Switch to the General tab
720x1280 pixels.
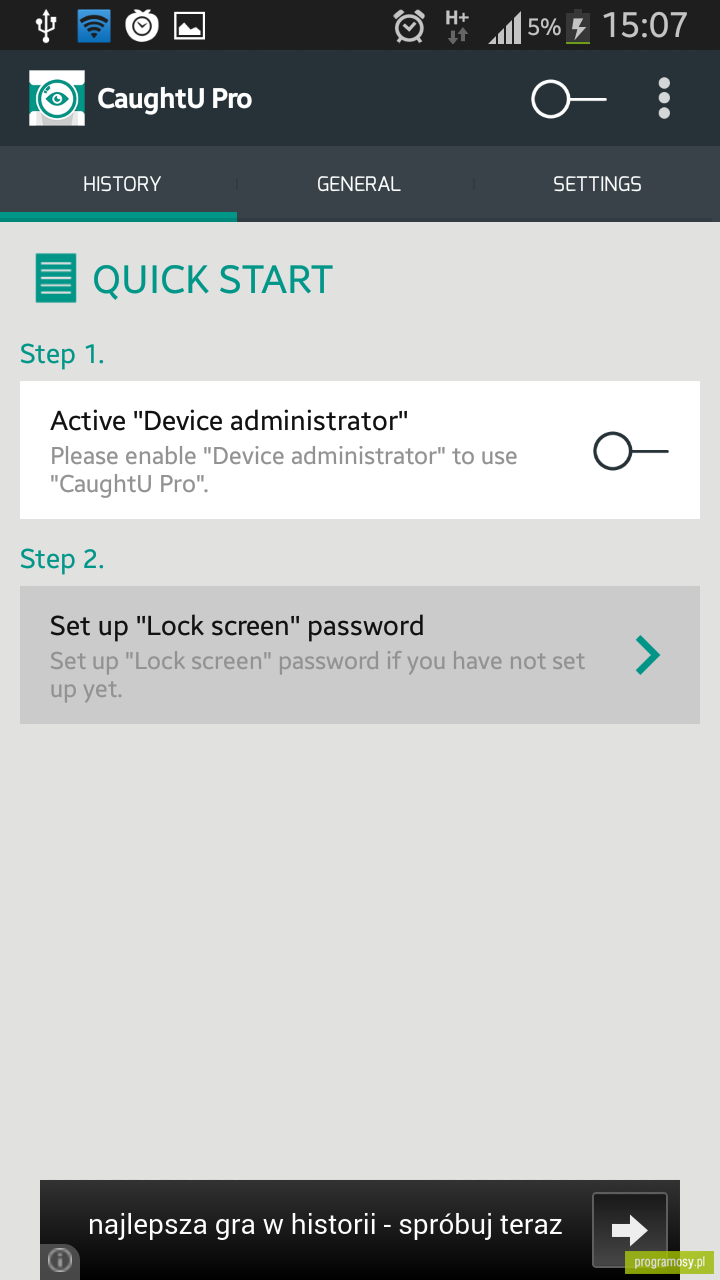click(x=358, y=184)
